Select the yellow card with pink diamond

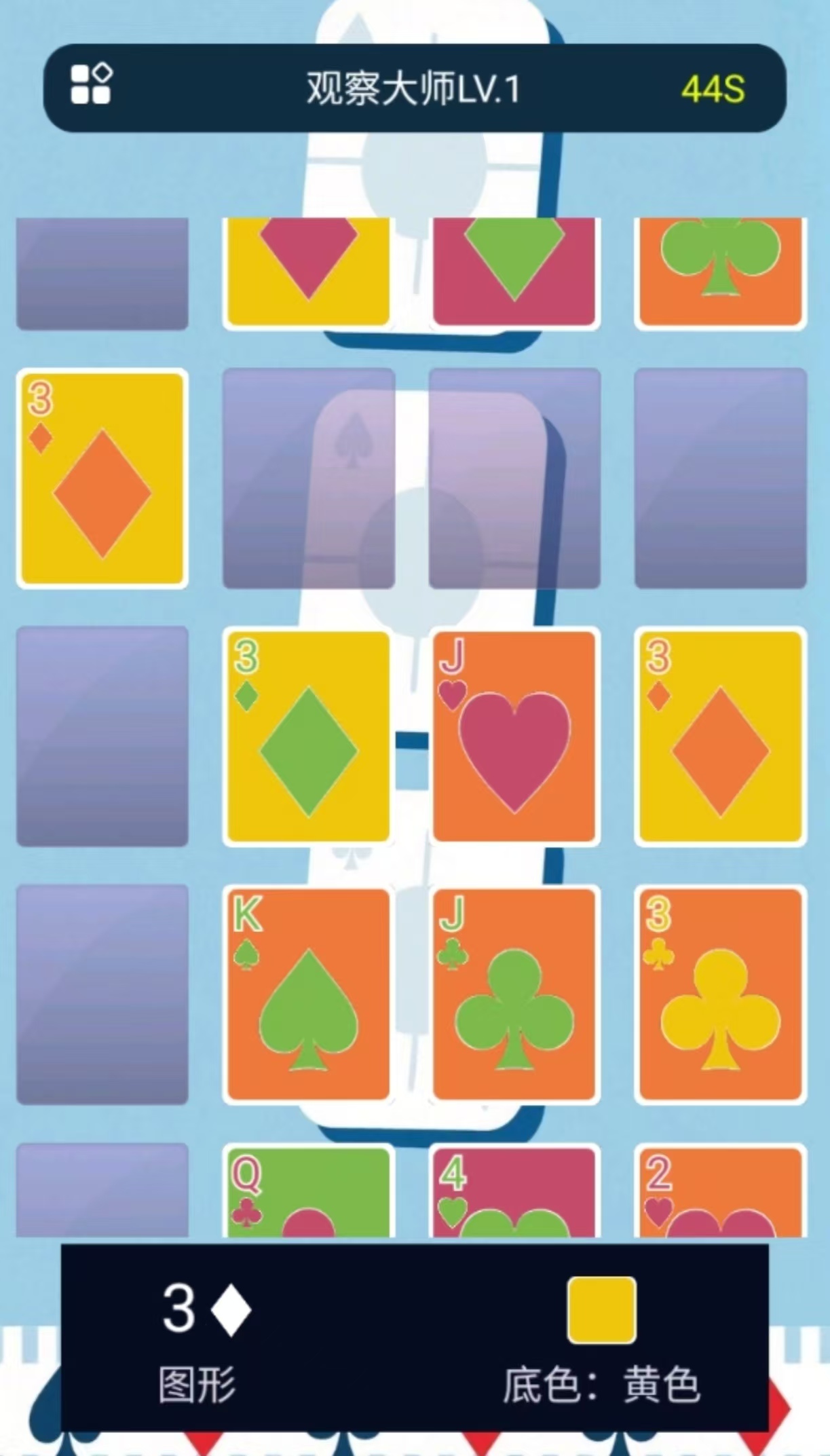click(x=308, y=272)
